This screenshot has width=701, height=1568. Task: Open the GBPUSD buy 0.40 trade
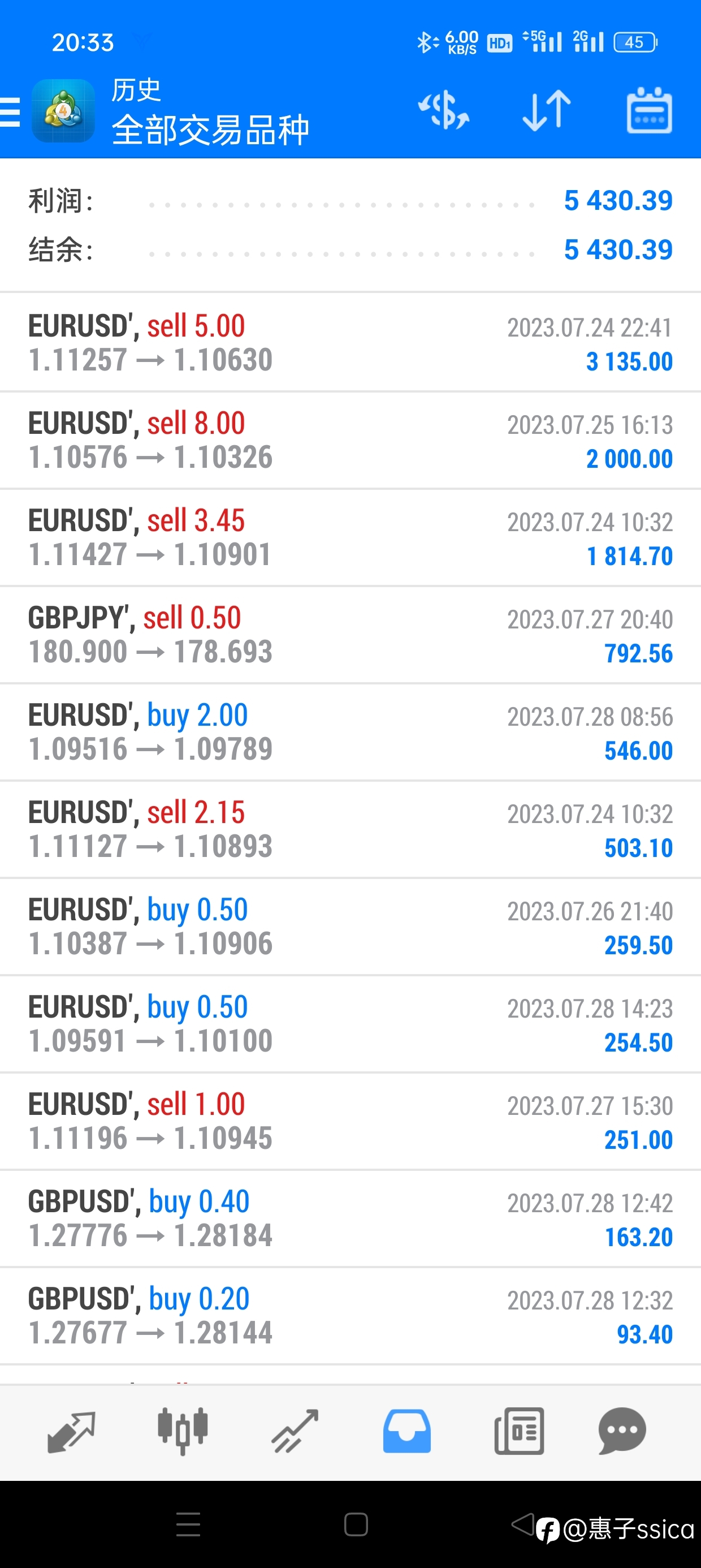tap(350, 1218)
